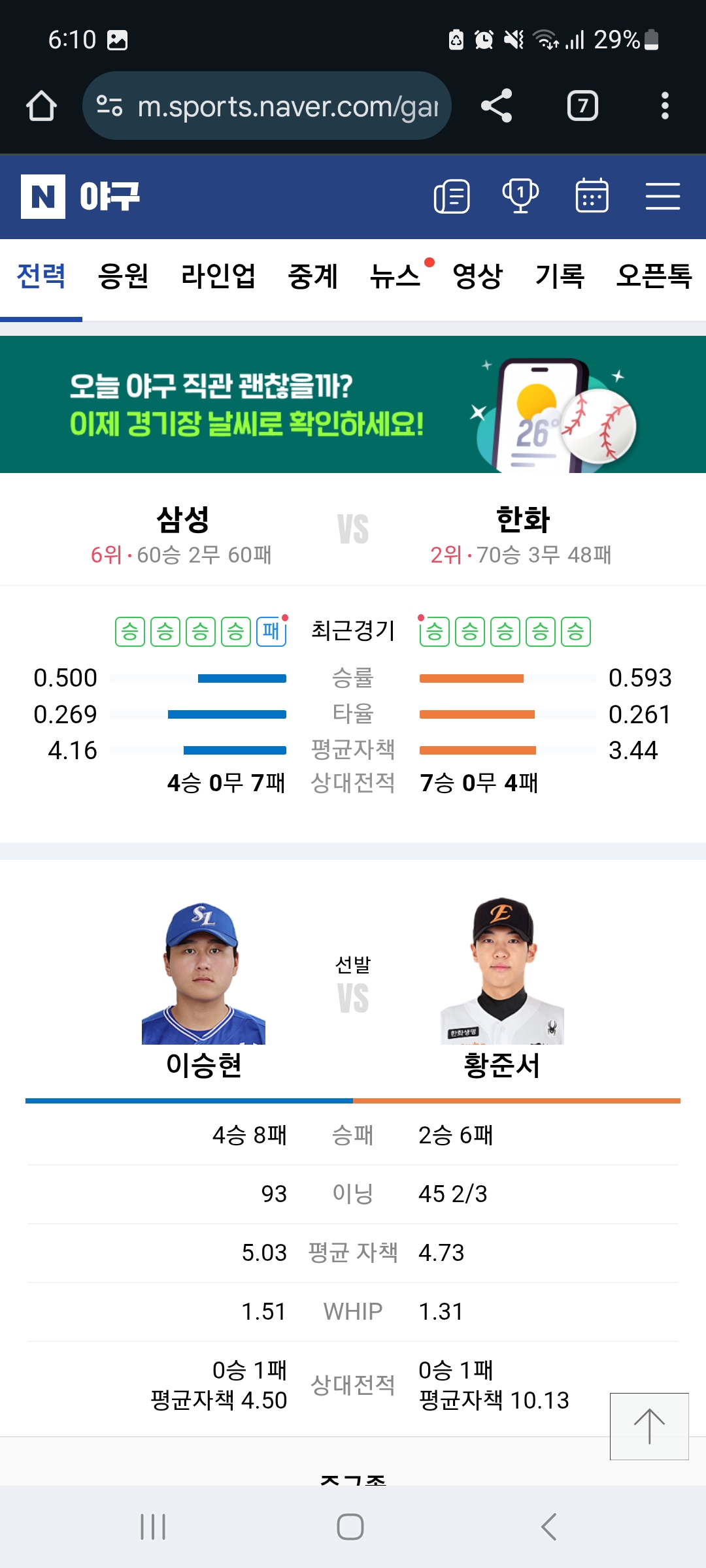706x1568 pixels.
Task: Go back with system back button
Action: click(x=549, y=1527)
